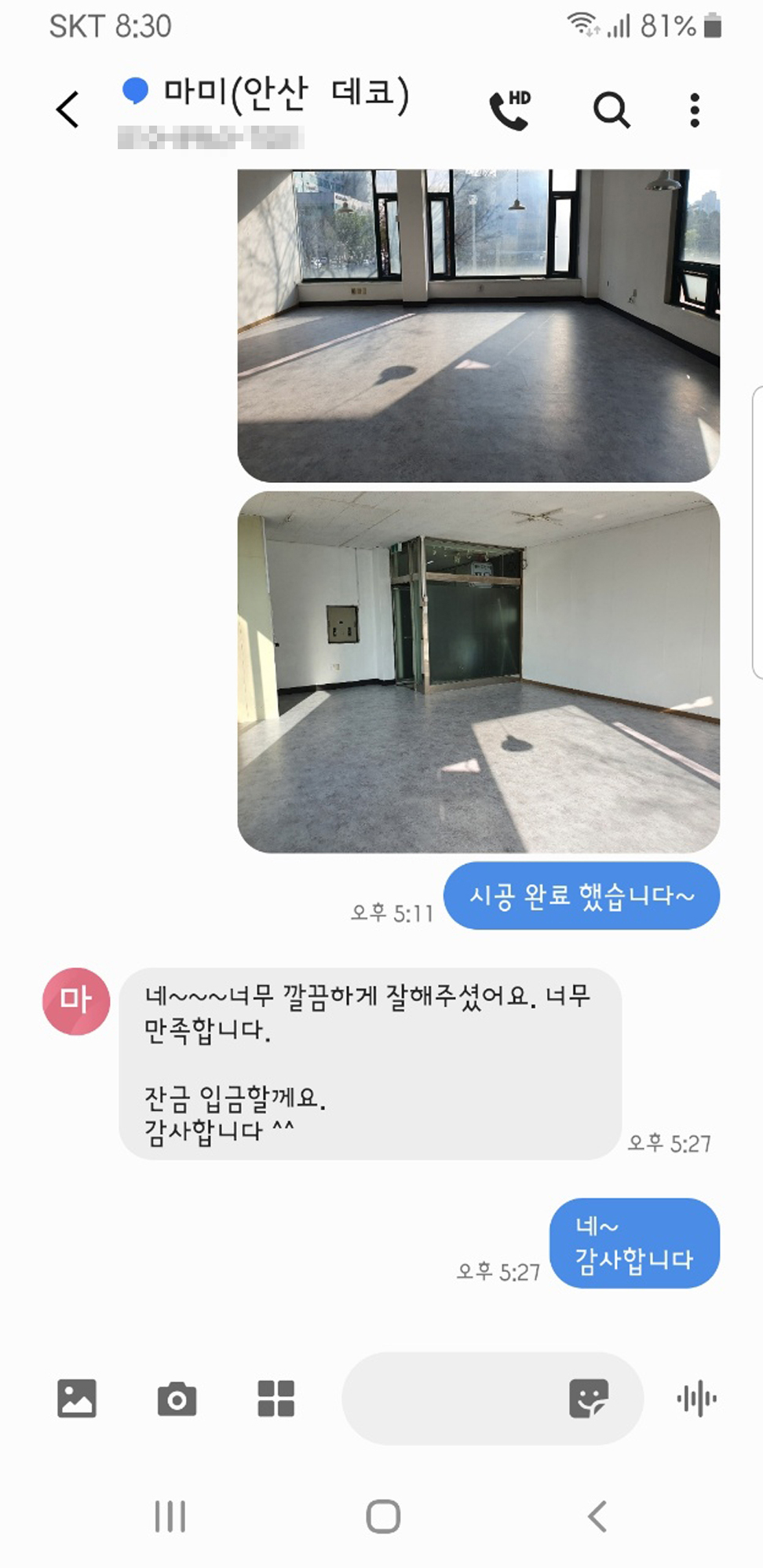Tap the 마 contact avatar
This screenshot has width=763, height=1568.
(x=75, y=1000)
